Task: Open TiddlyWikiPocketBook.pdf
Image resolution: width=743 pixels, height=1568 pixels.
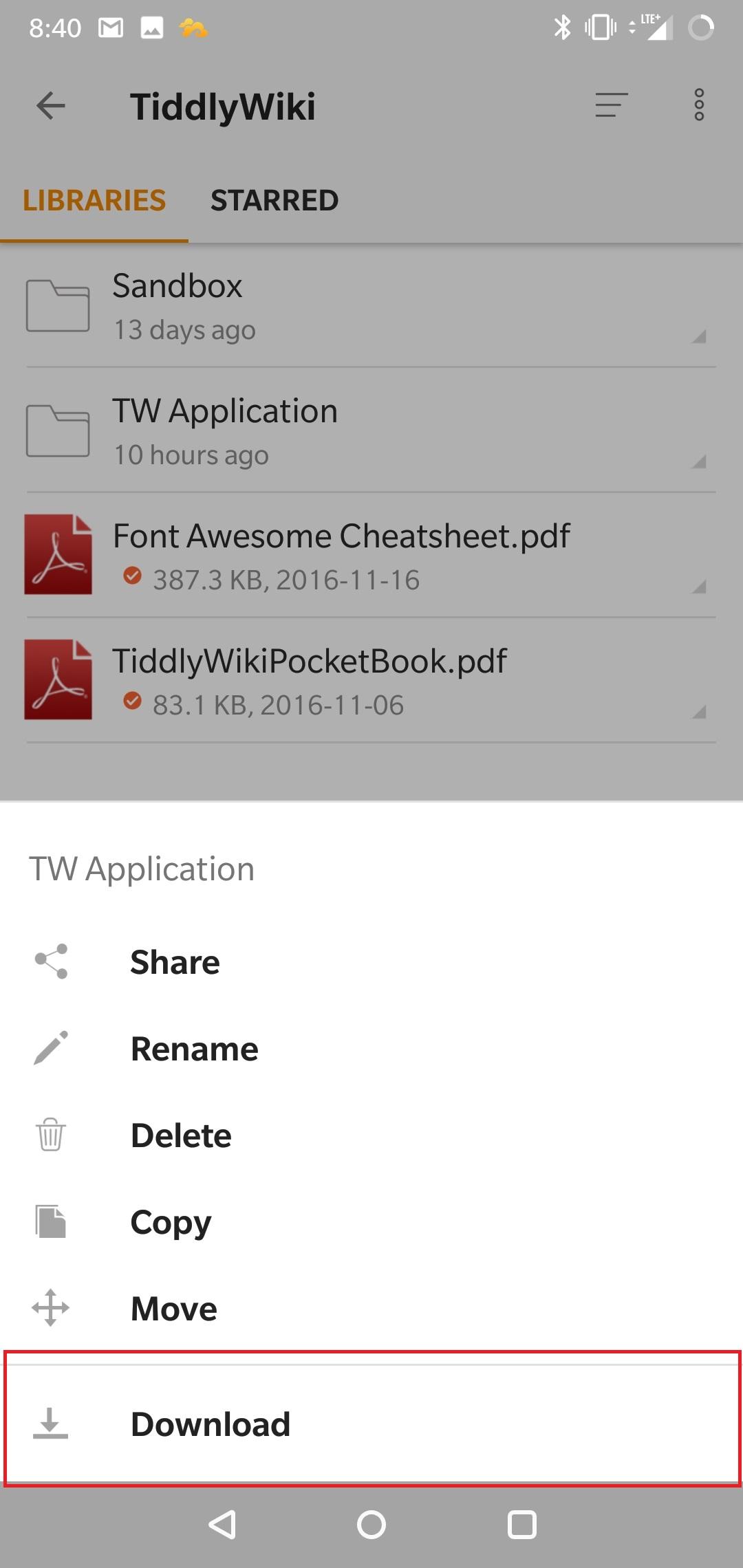Action: 371,680
